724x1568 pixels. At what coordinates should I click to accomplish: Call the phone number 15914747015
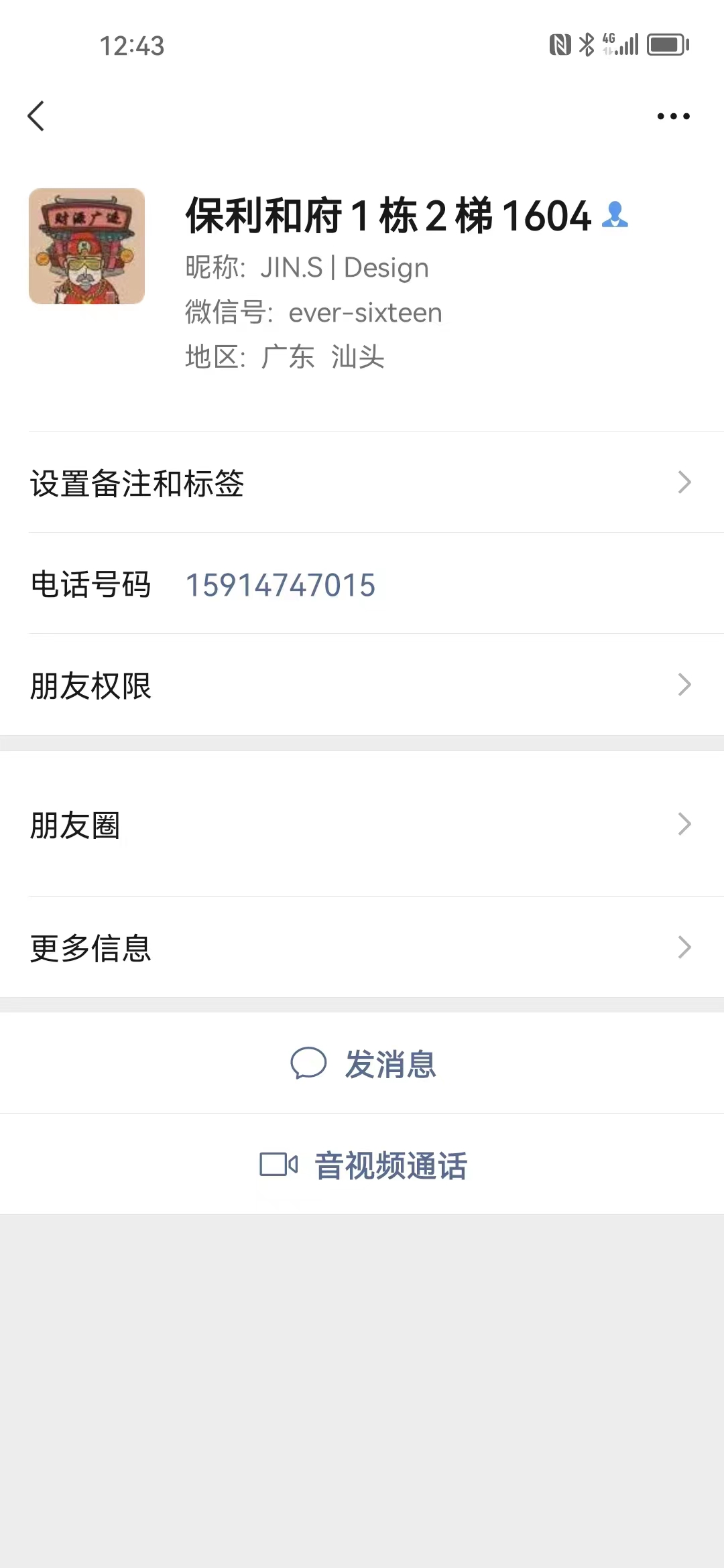click(280, 584)
